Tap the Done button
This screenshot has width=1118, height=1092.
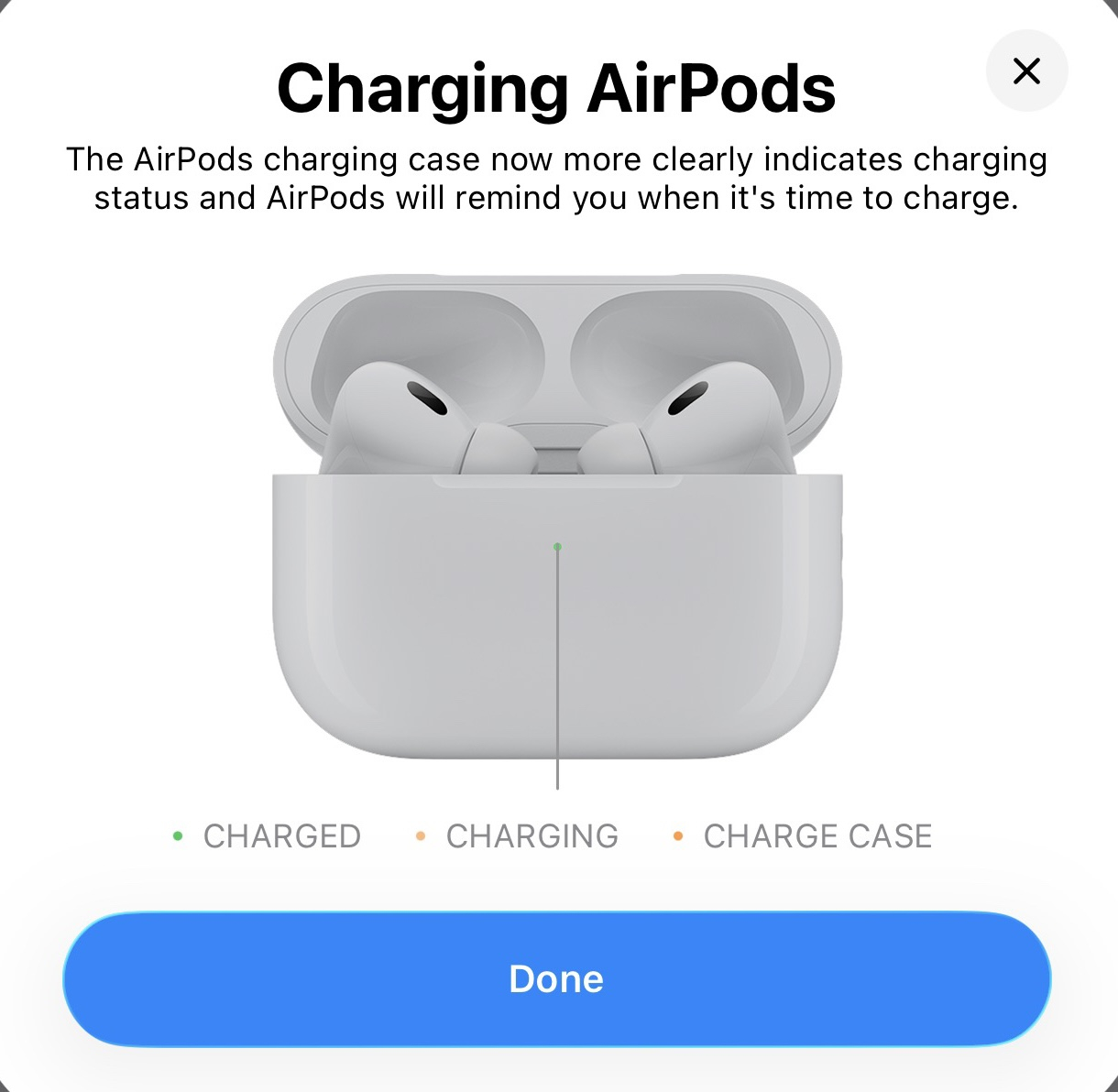tap(556, 978)
